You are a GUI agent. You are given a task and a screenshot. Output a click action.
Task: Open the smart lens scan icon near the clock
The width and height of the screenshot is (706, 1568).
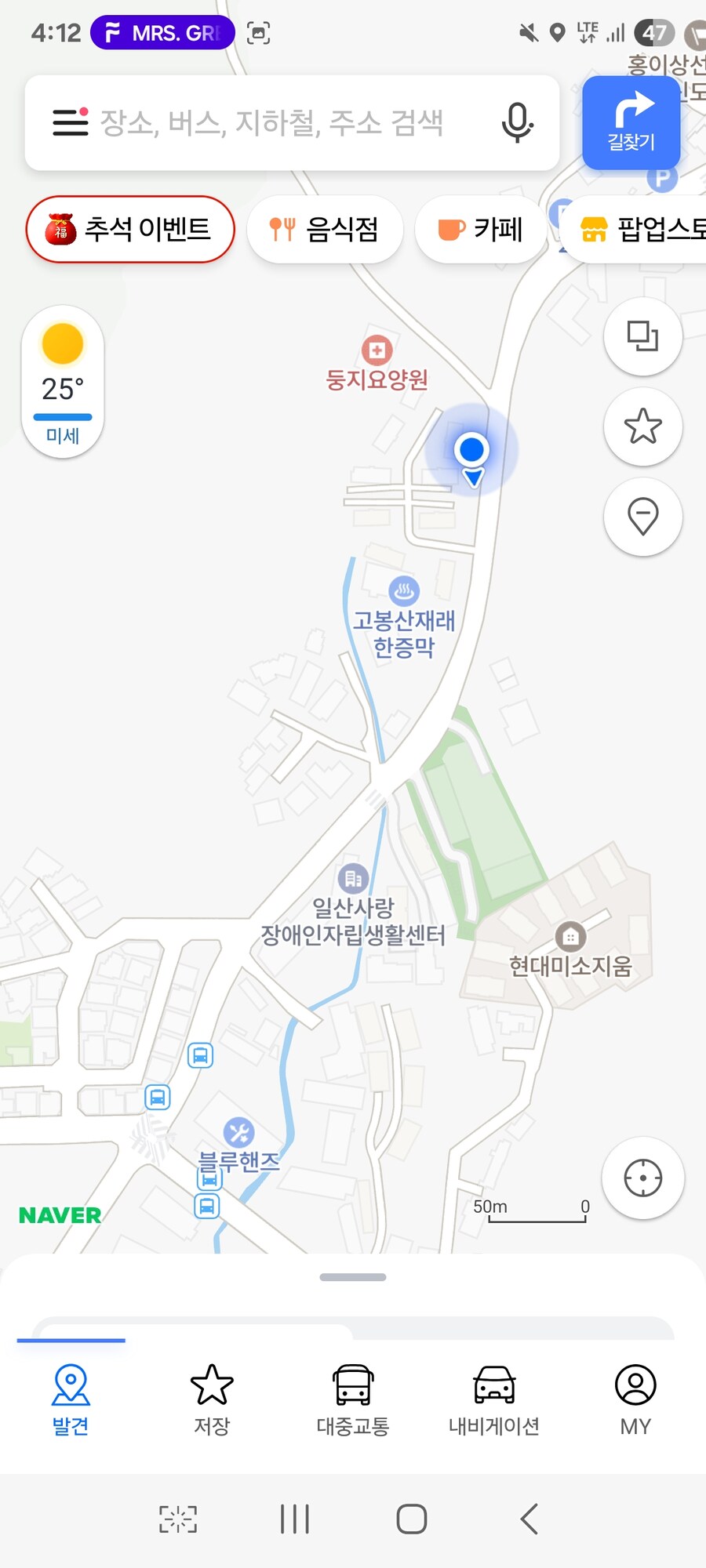[258, 33]
